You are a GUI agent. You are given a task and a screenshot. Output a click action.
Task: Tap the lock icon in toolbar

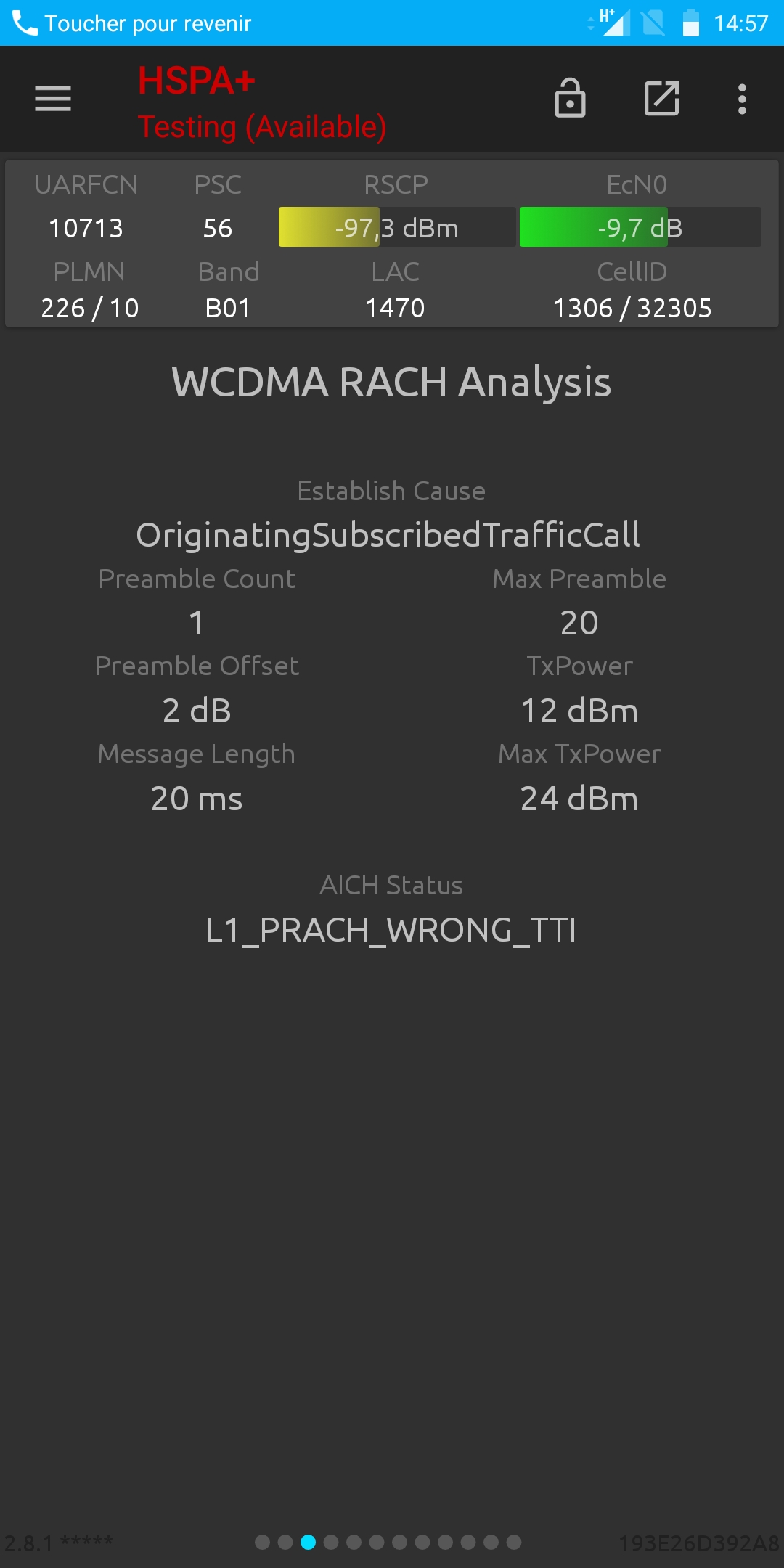tap(570, 98)
